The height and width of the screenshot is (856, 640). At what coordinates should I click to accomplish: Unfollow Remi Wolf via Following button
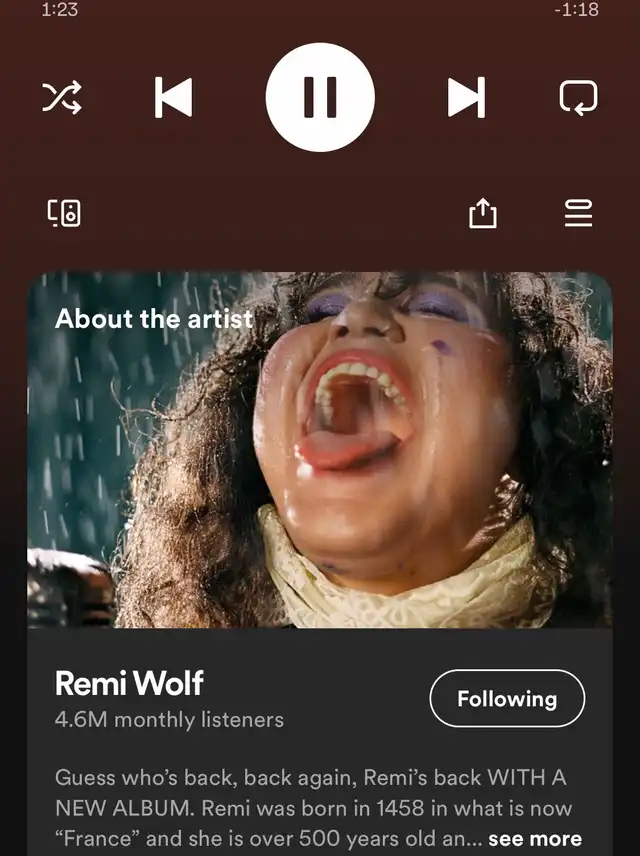[507, 698]
